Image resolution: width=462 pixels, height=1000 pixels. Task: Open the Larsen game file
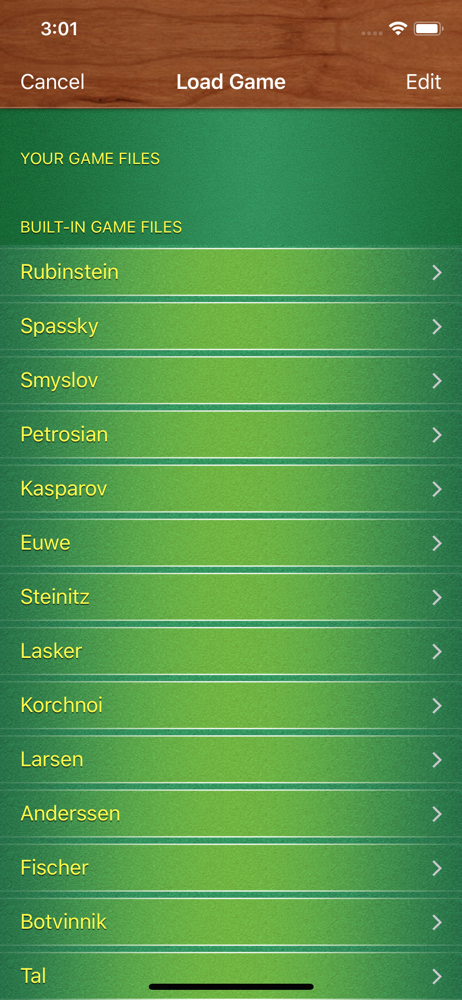click(231, 760)
